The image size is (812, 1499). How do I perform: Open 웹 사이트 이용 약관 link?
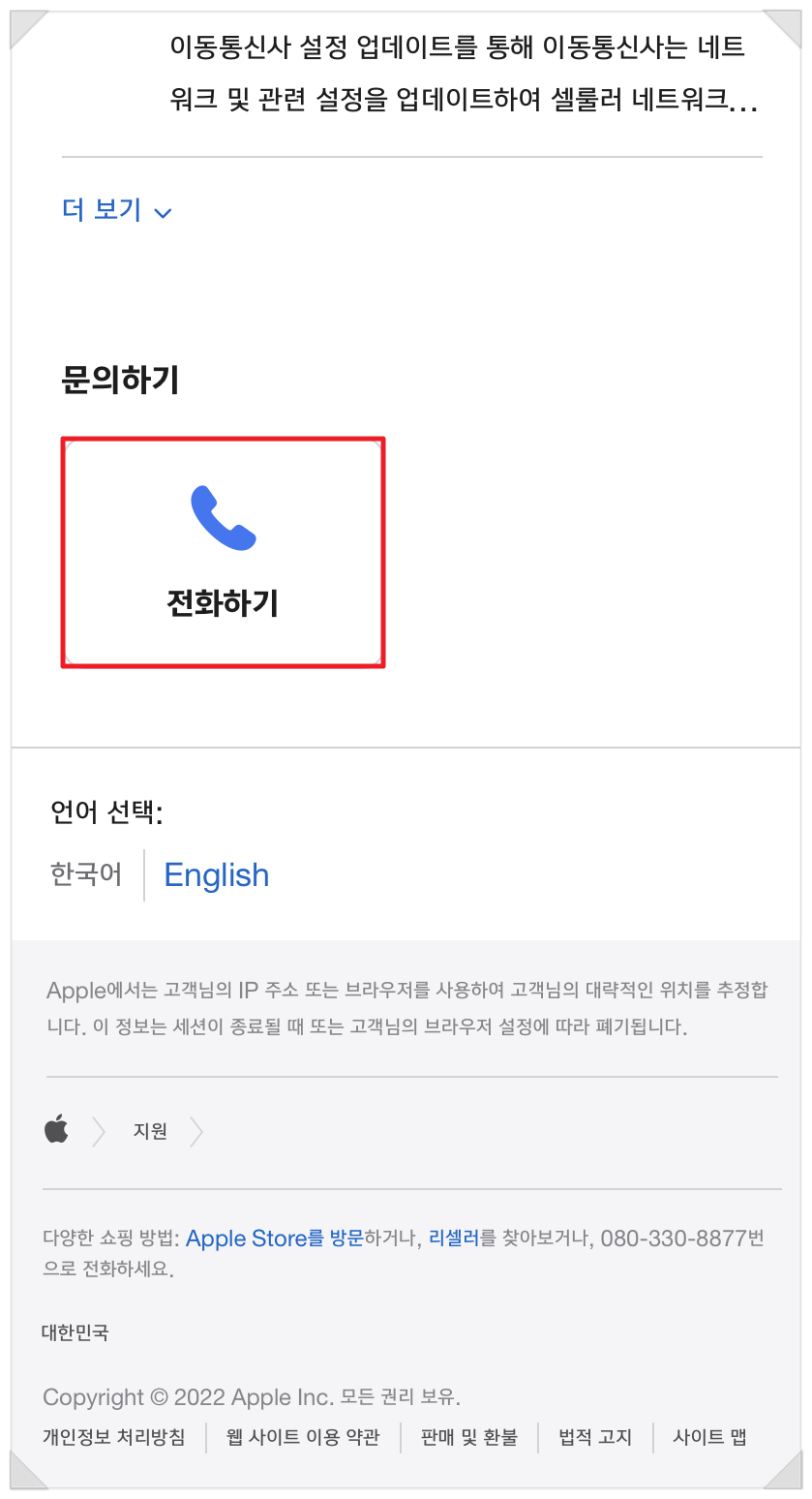tap(303, 1437)
